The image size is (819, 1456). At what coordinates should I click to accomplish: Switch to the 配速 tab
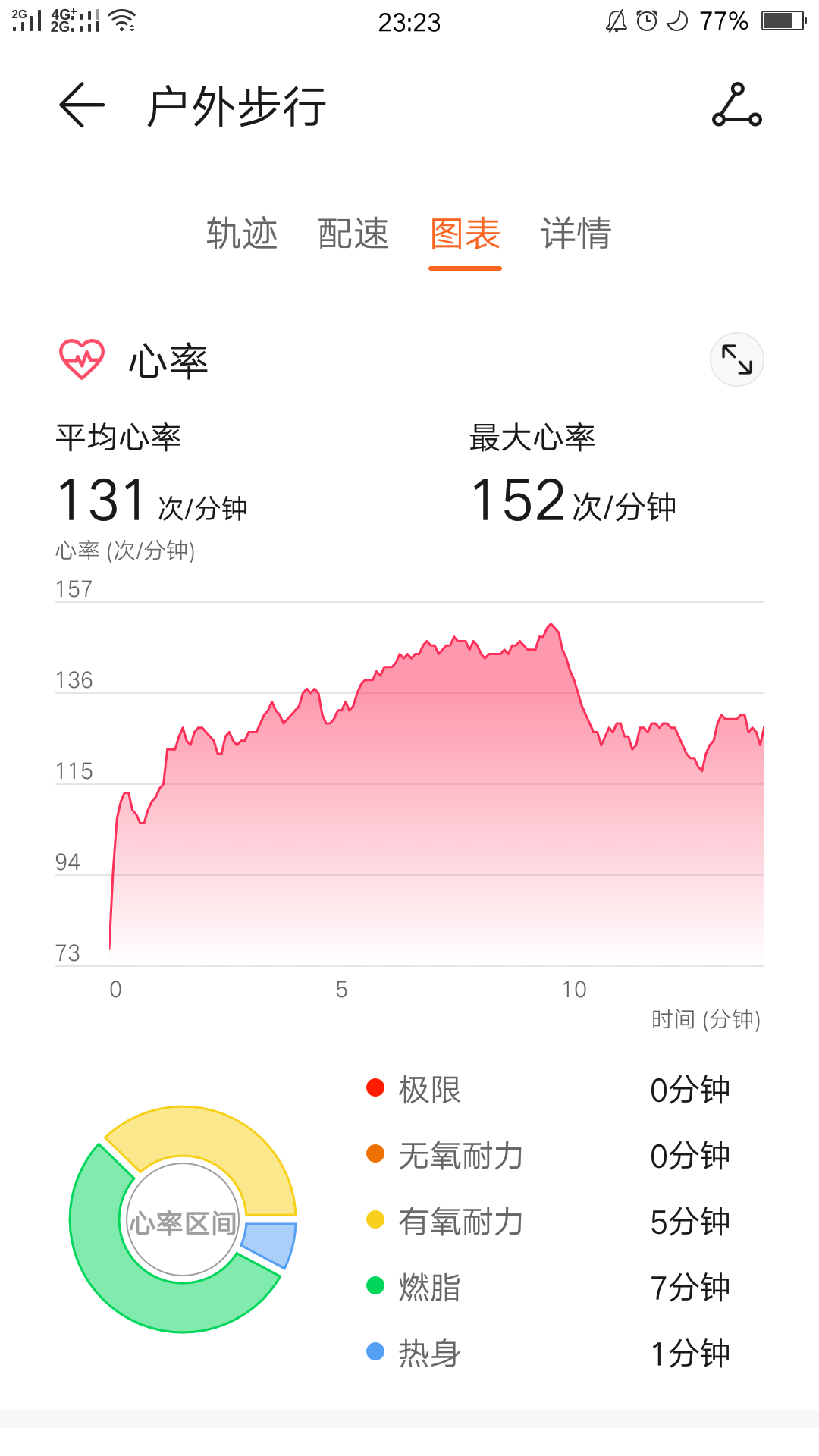(x=353, y=233)
